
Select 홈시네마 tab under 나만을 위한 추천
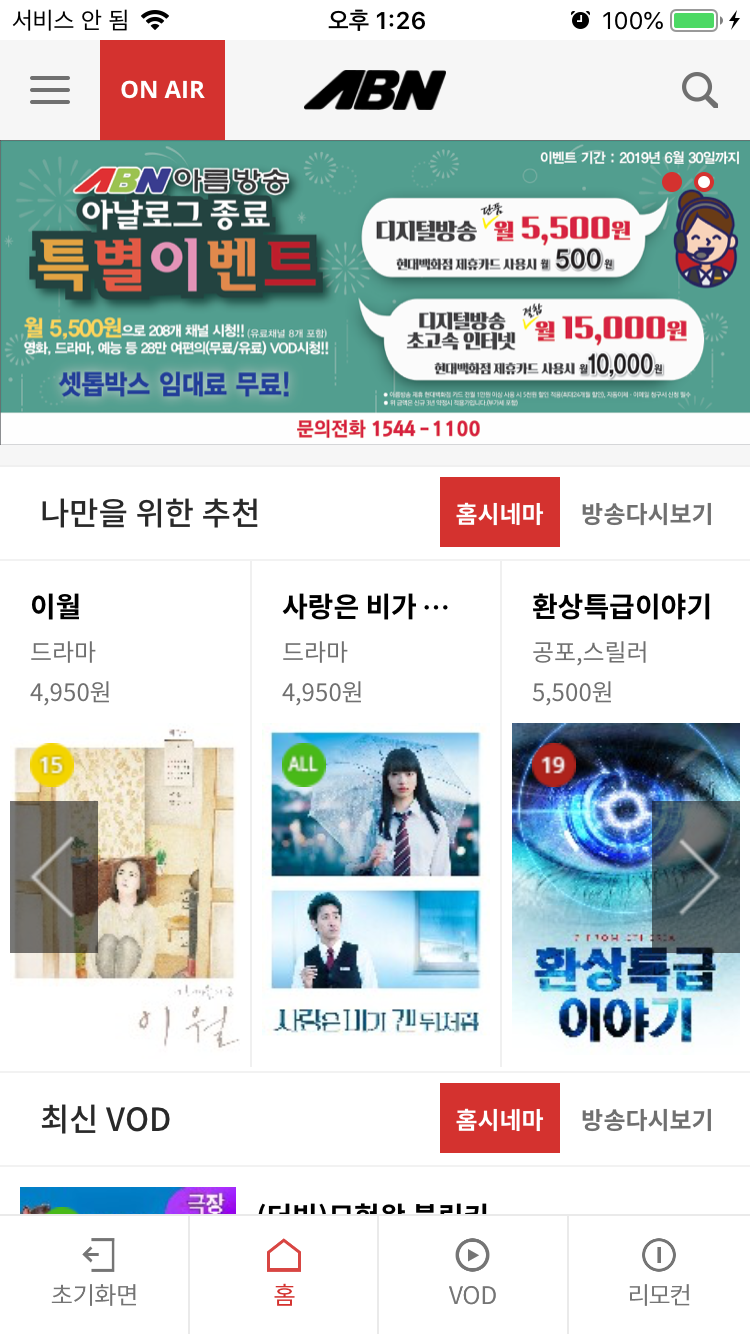pos(499,513)
